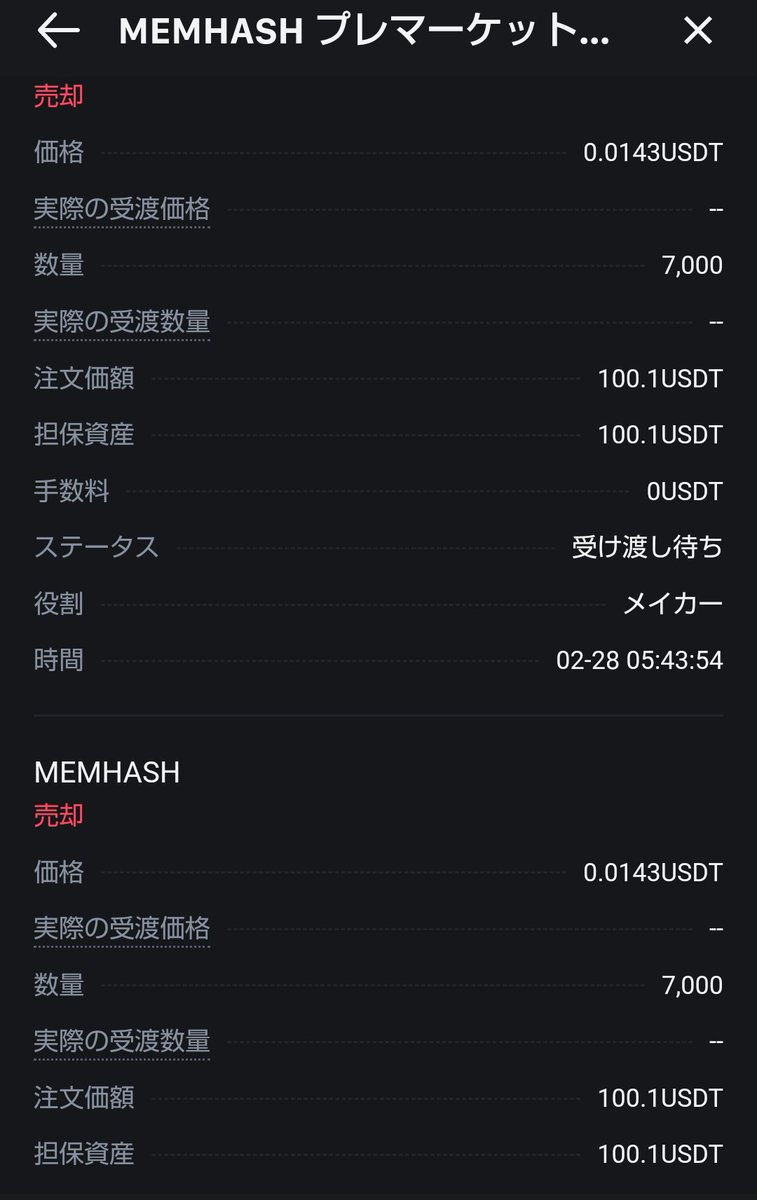Tap 実際の受渡価格 in the 05:43:54 order
The width and height of the screenshot is (757, 1200).
[122, 209]
